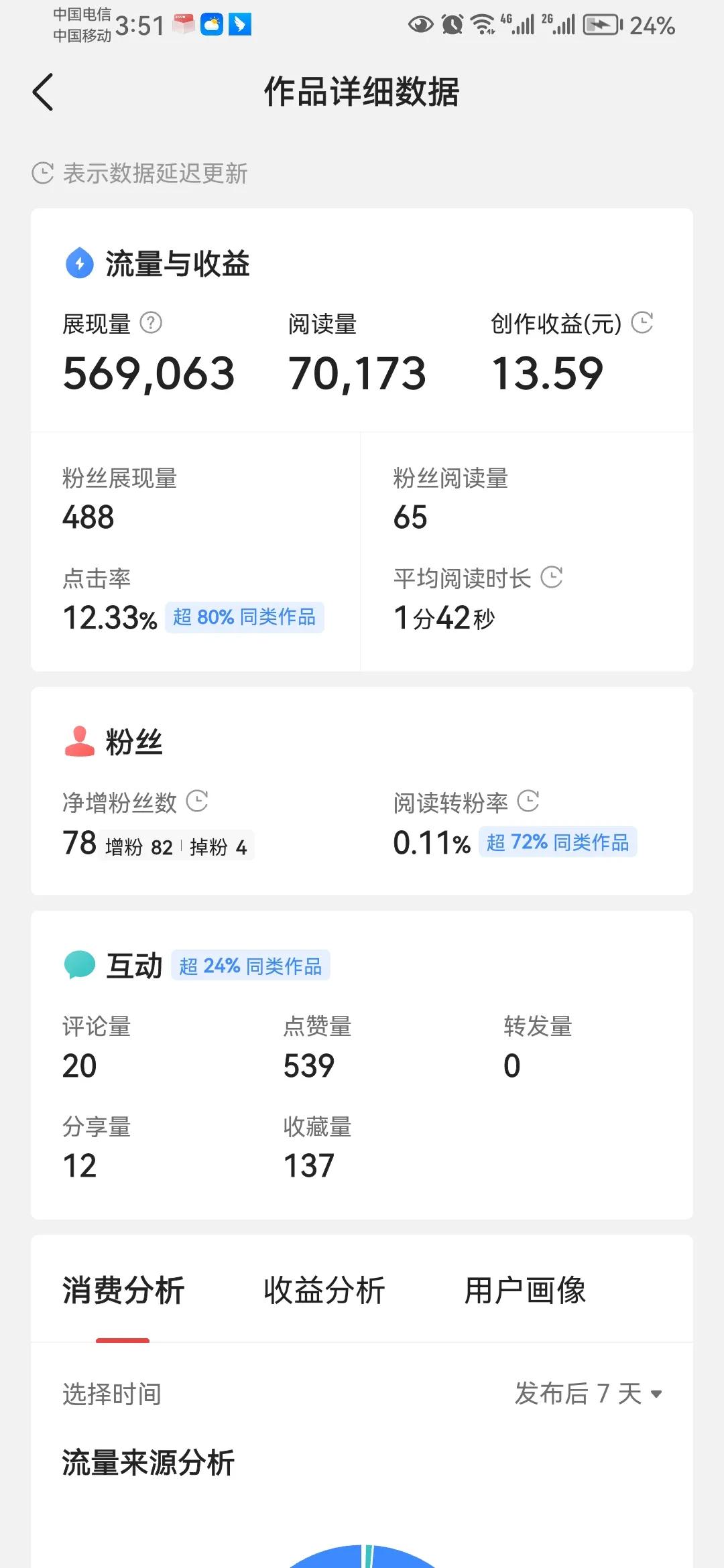Viewport: 724px width, 1568px height.
Task: Click the 超 72% 同类作品 badge beside 阅读转粉率
Action: pyautogui.click(x=557, y=844)
